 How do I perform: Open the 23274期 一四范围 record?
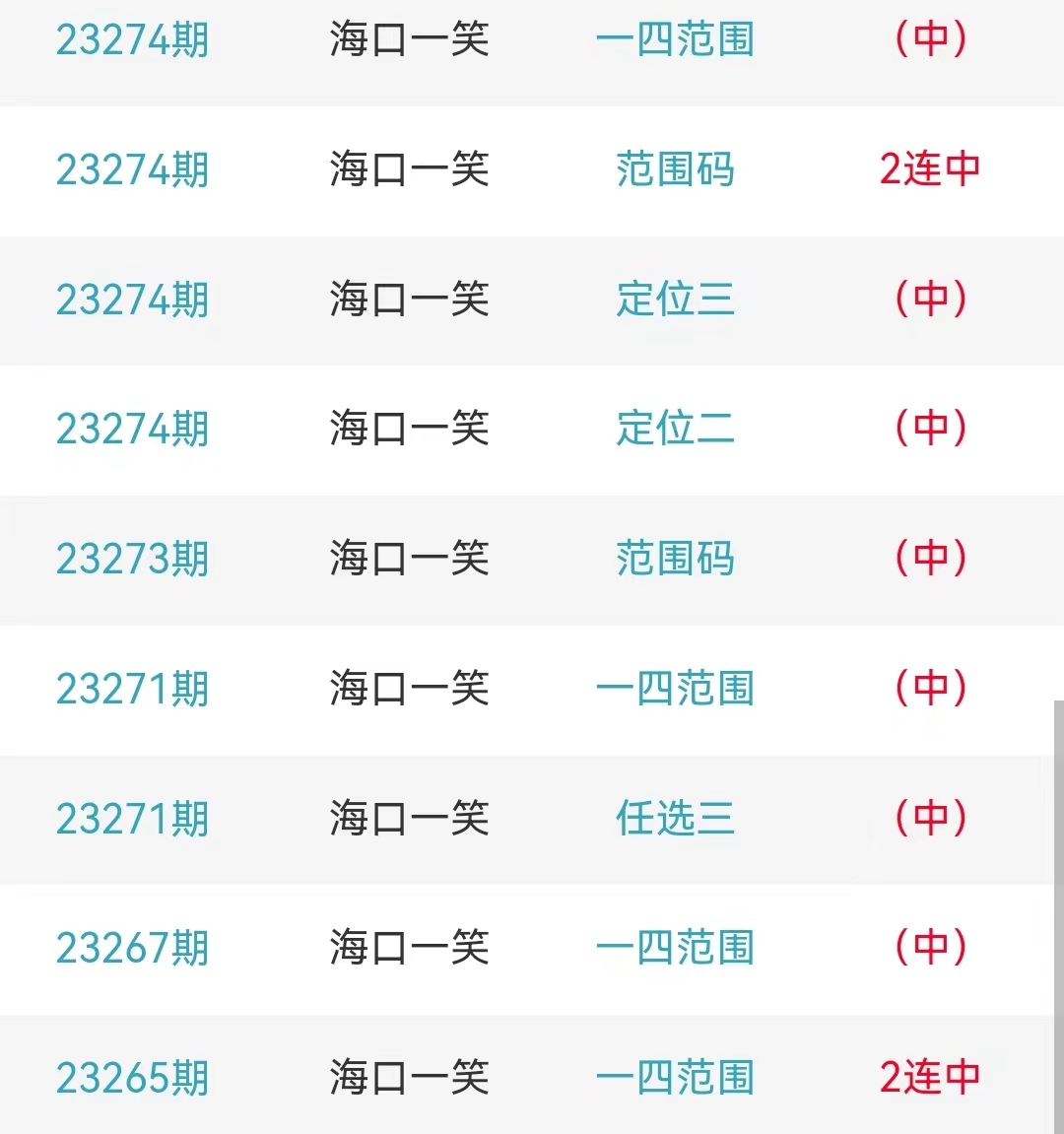click(675, 40)
